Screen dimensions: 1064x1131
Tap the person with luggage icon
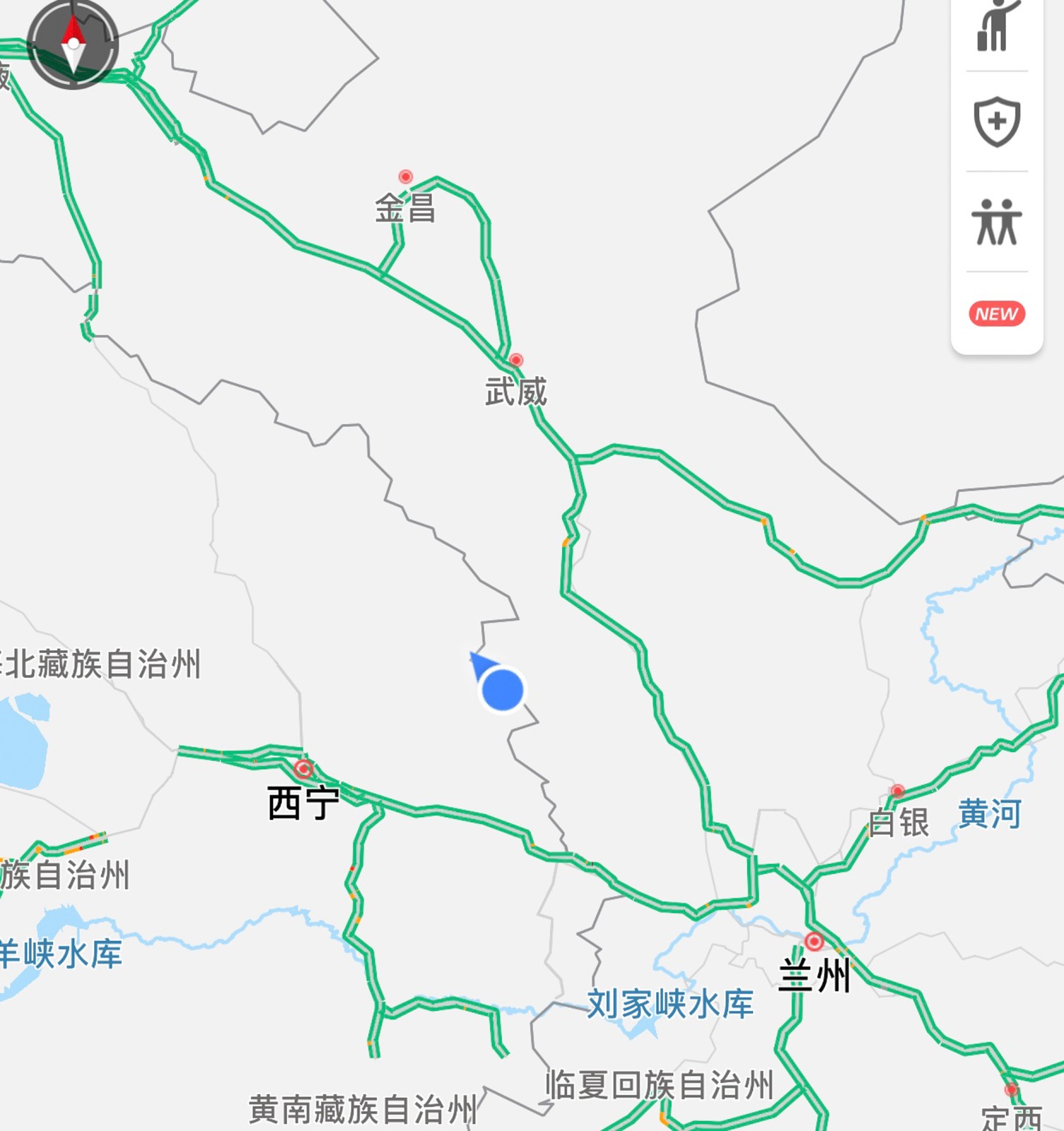tap(997, 27)
